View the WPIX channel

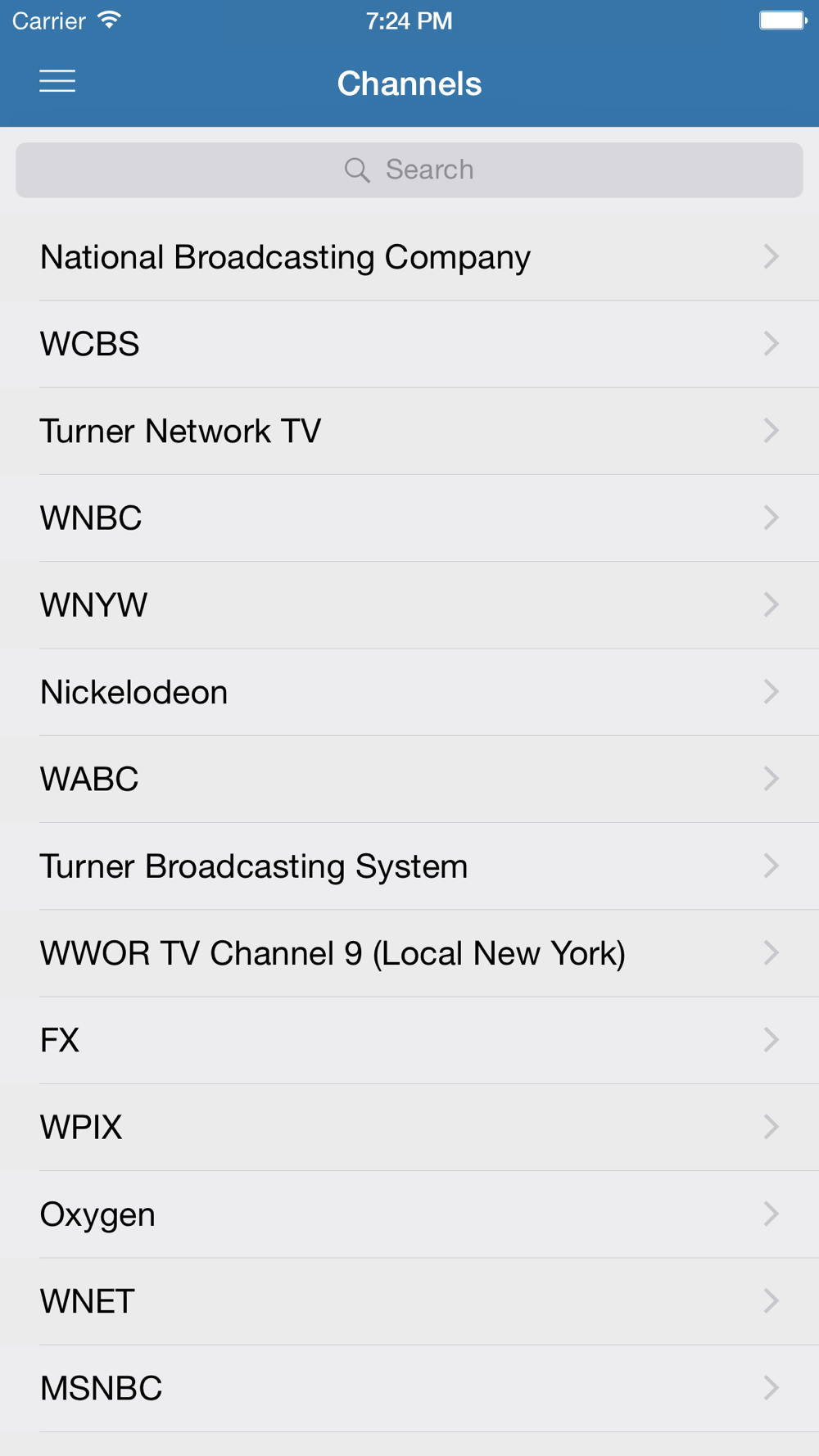[x=409, y=1128]
